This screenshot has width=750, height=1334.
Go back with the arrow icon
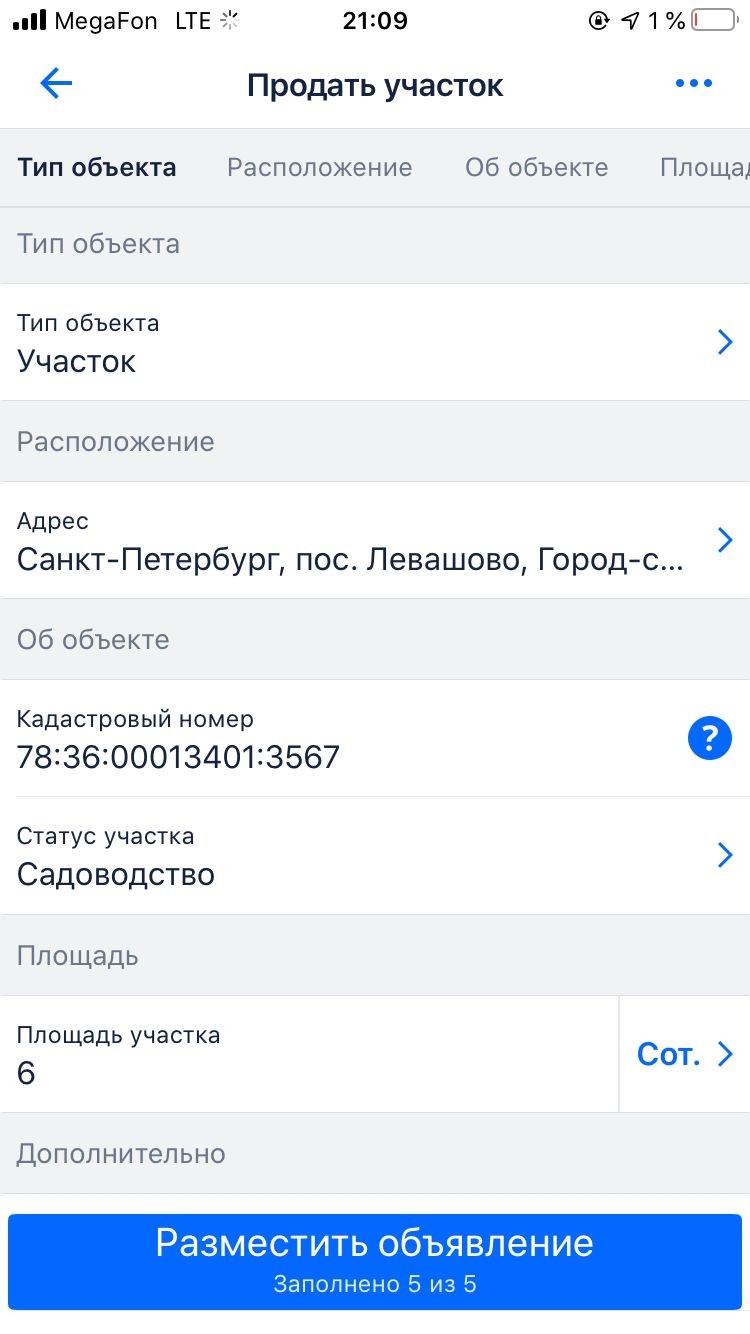56,84
